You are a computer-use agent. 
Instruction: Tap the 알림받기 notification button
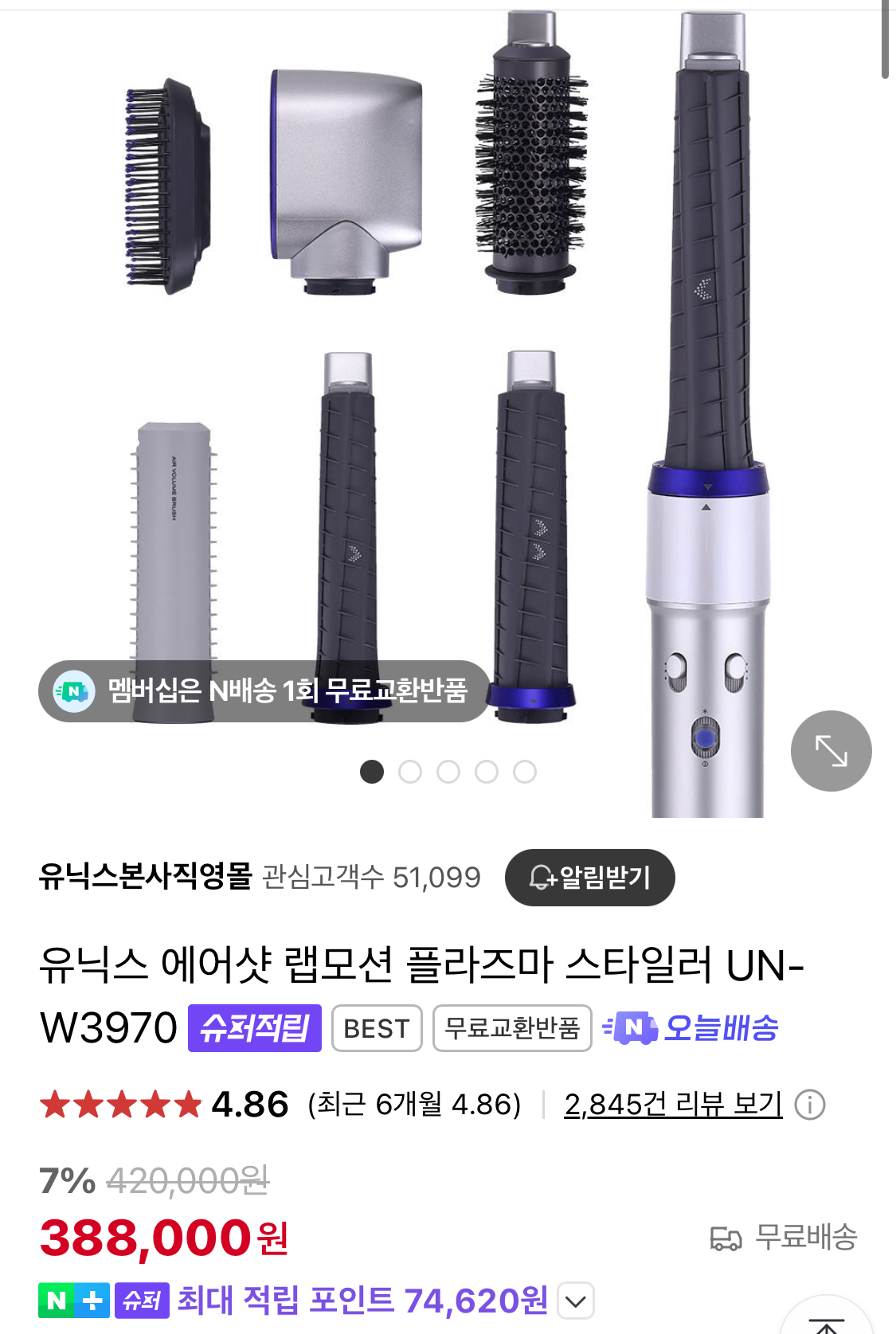pos(590,878)
